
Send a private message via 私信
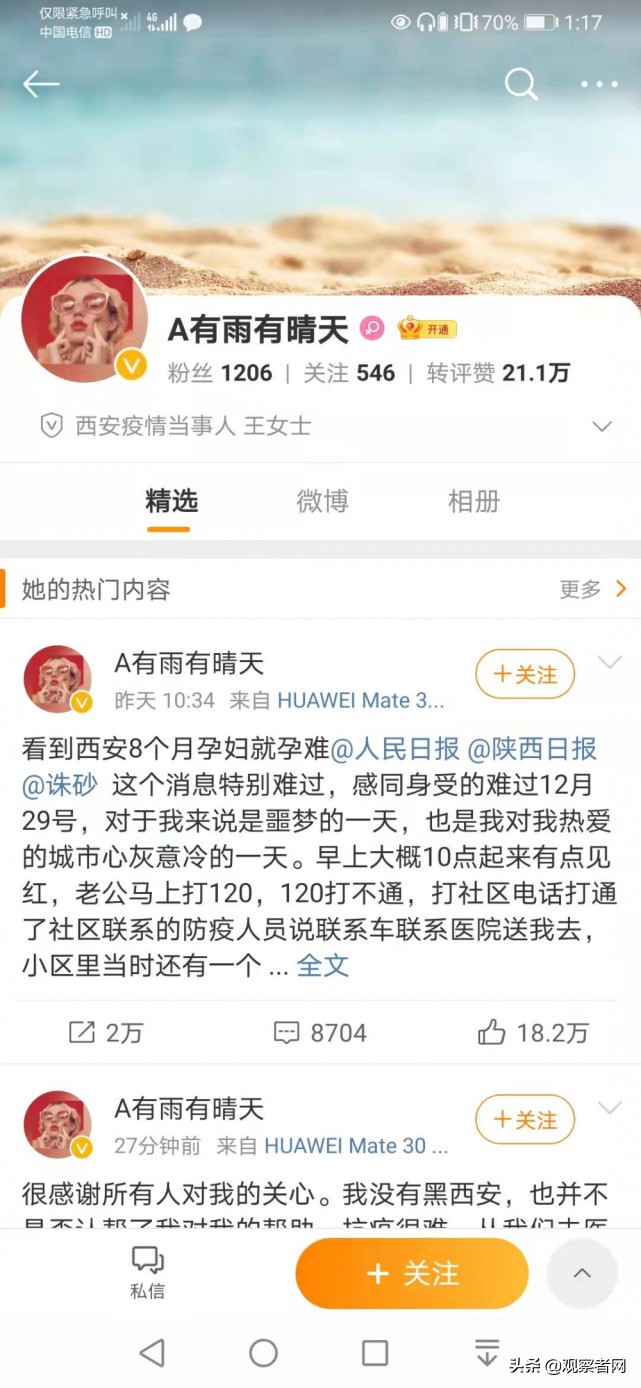point(147,1272)
